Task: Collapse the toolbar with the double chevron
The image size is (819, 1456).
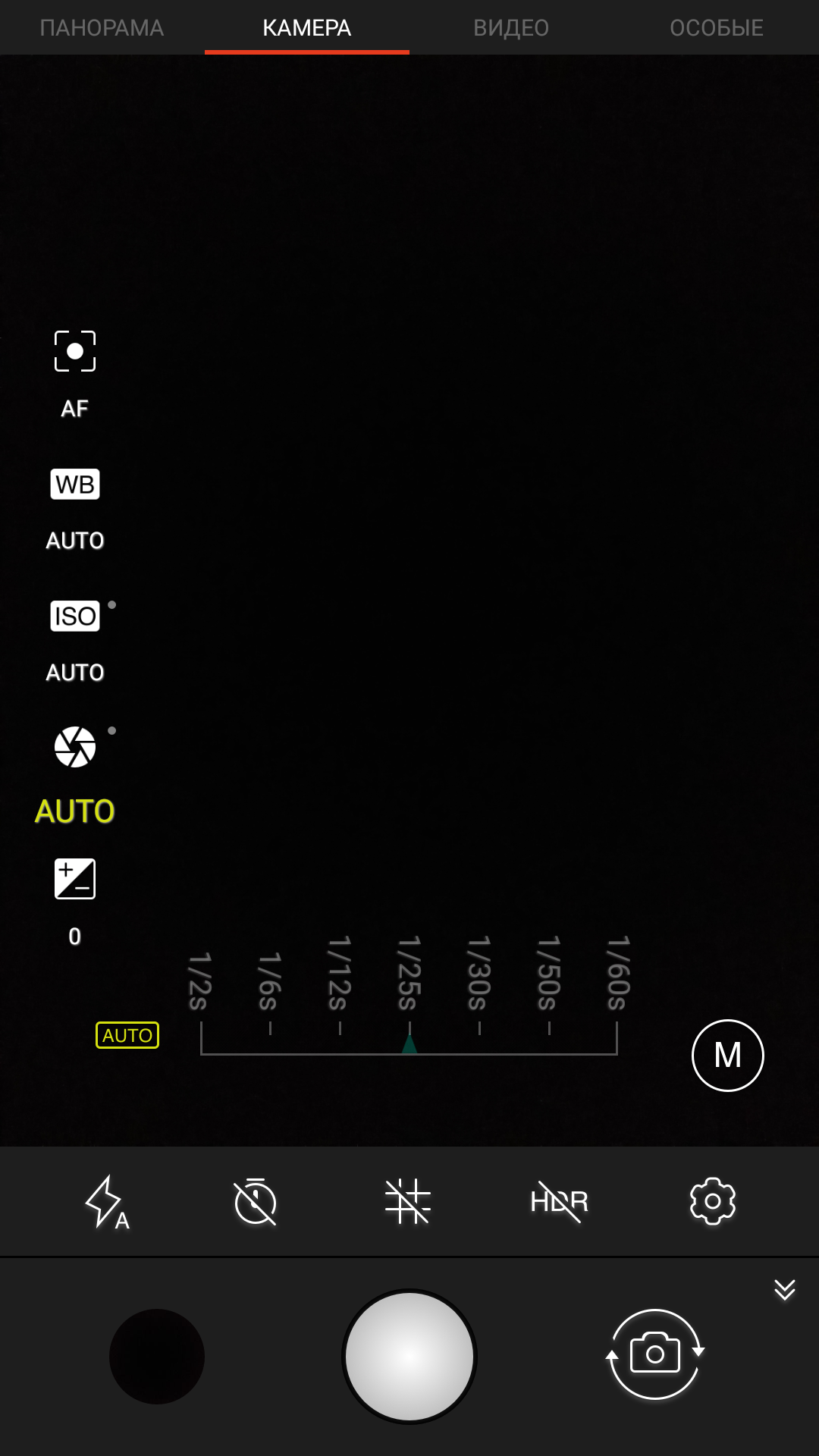Action: click(785, 1290)
